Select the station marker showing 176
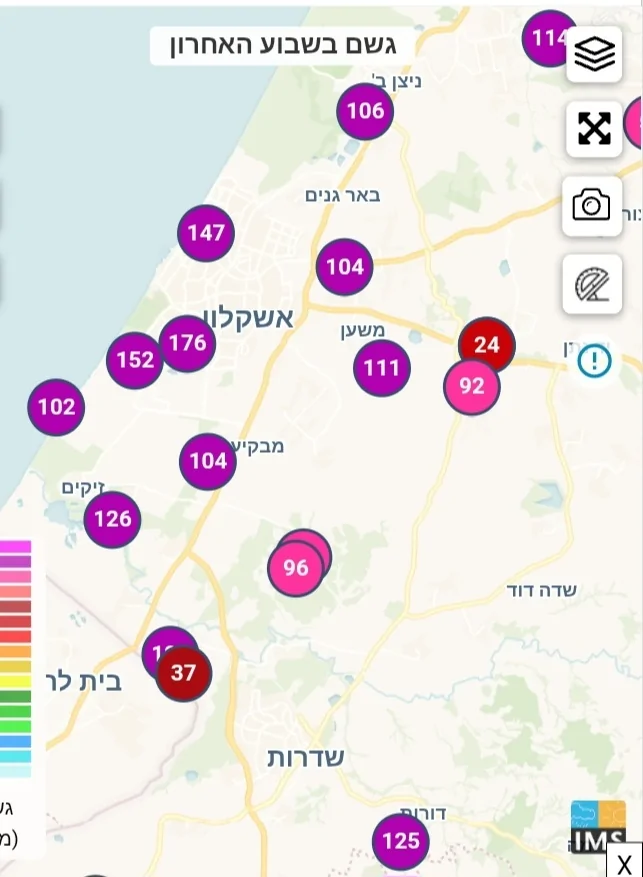Screen dimensions: 643x877 [187, 343]
